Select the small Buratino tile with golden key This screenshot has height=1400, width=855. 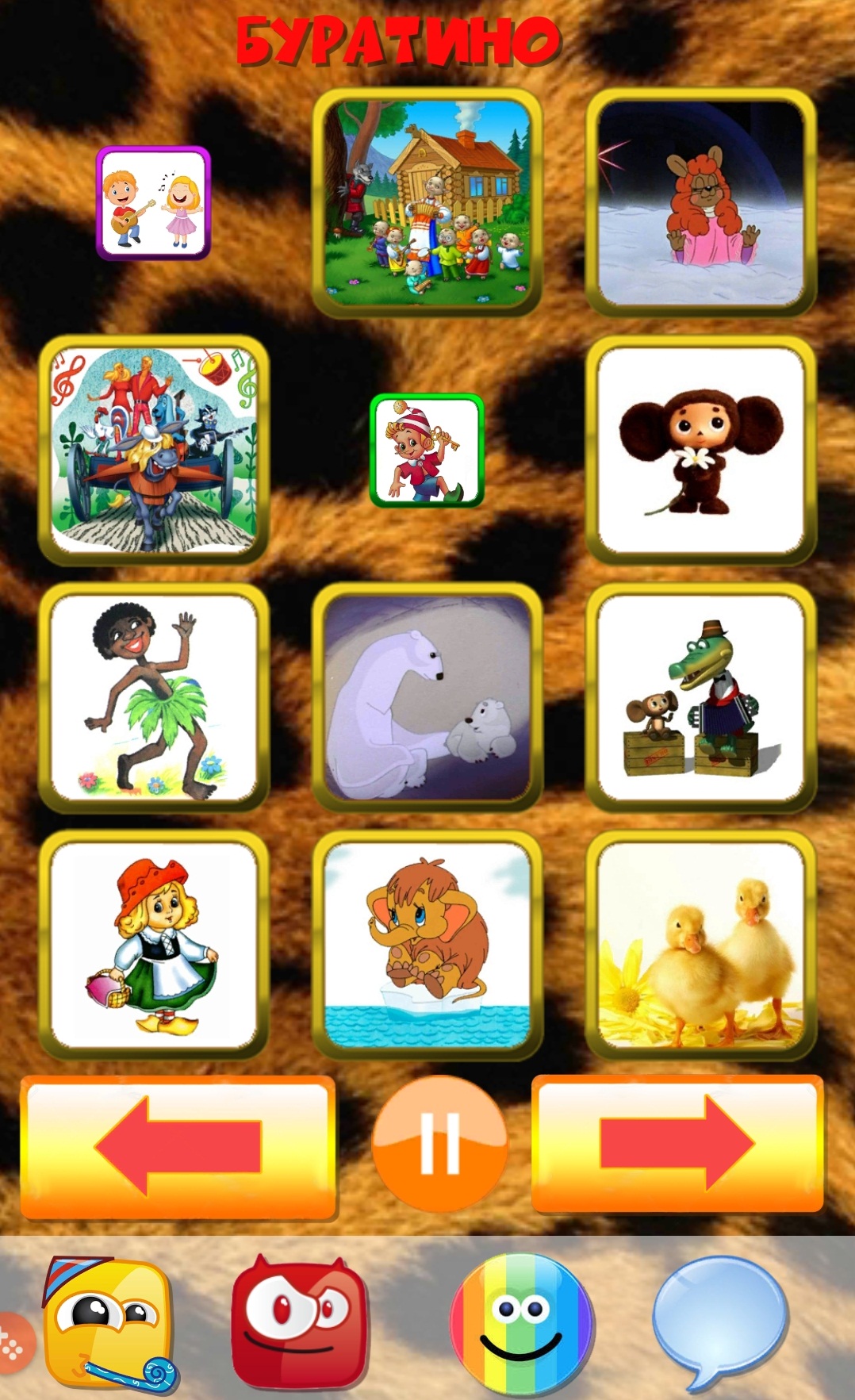pos(427,451)
